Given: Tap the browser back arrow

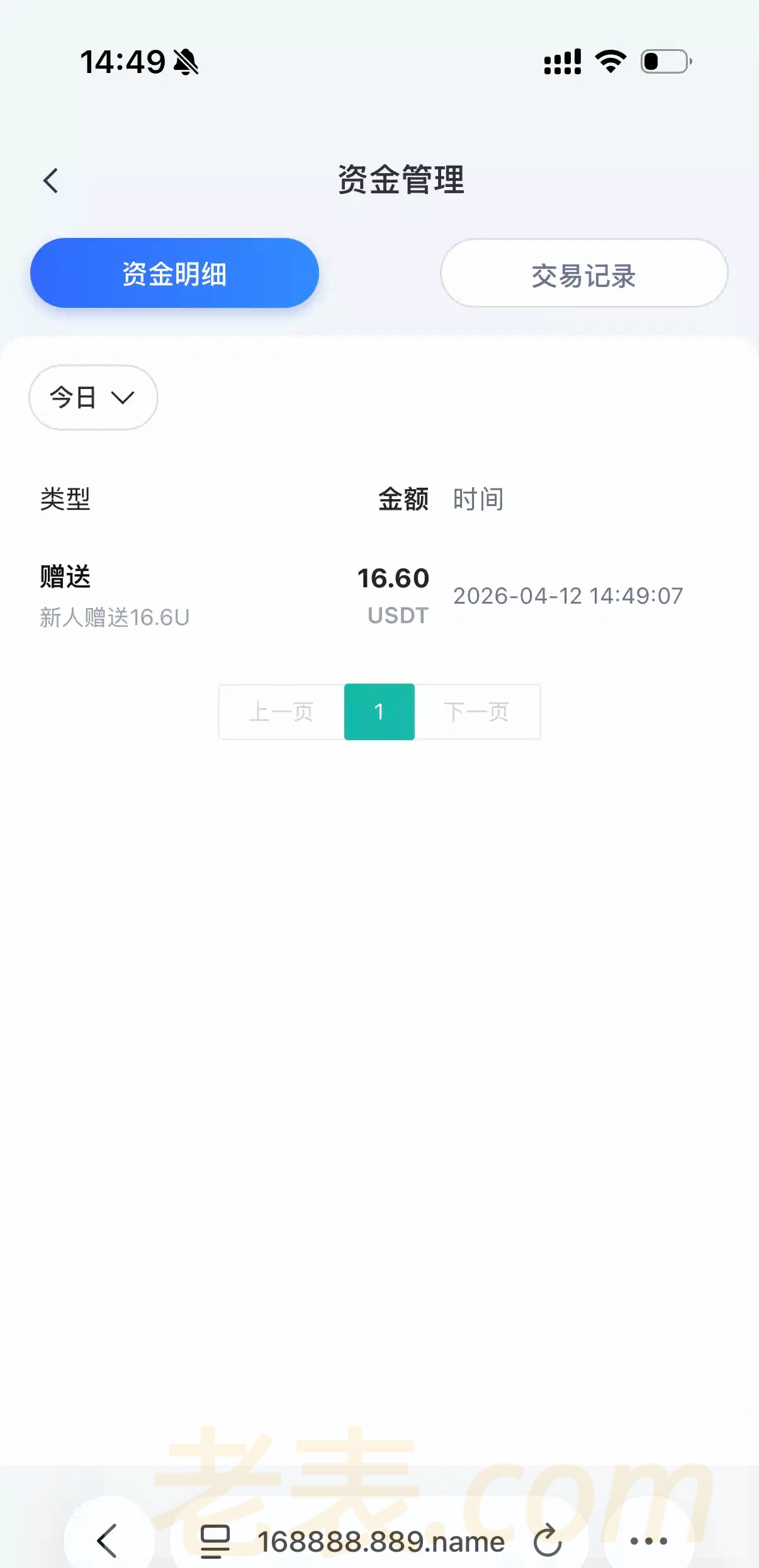Looking at the screenshot, I should point(108,1540).
